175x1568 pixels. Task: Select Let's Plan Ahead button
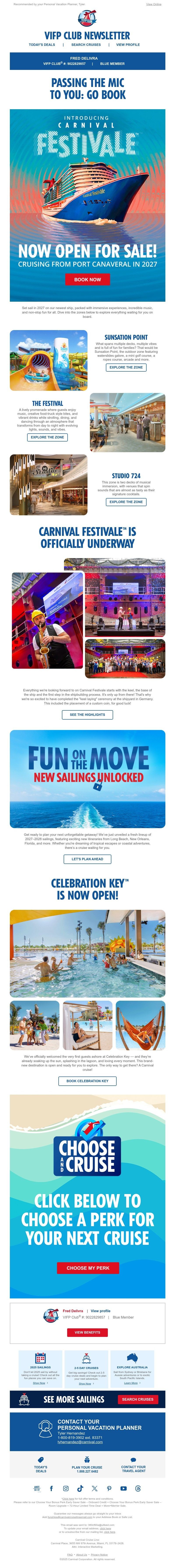click(x=87, y=859)
